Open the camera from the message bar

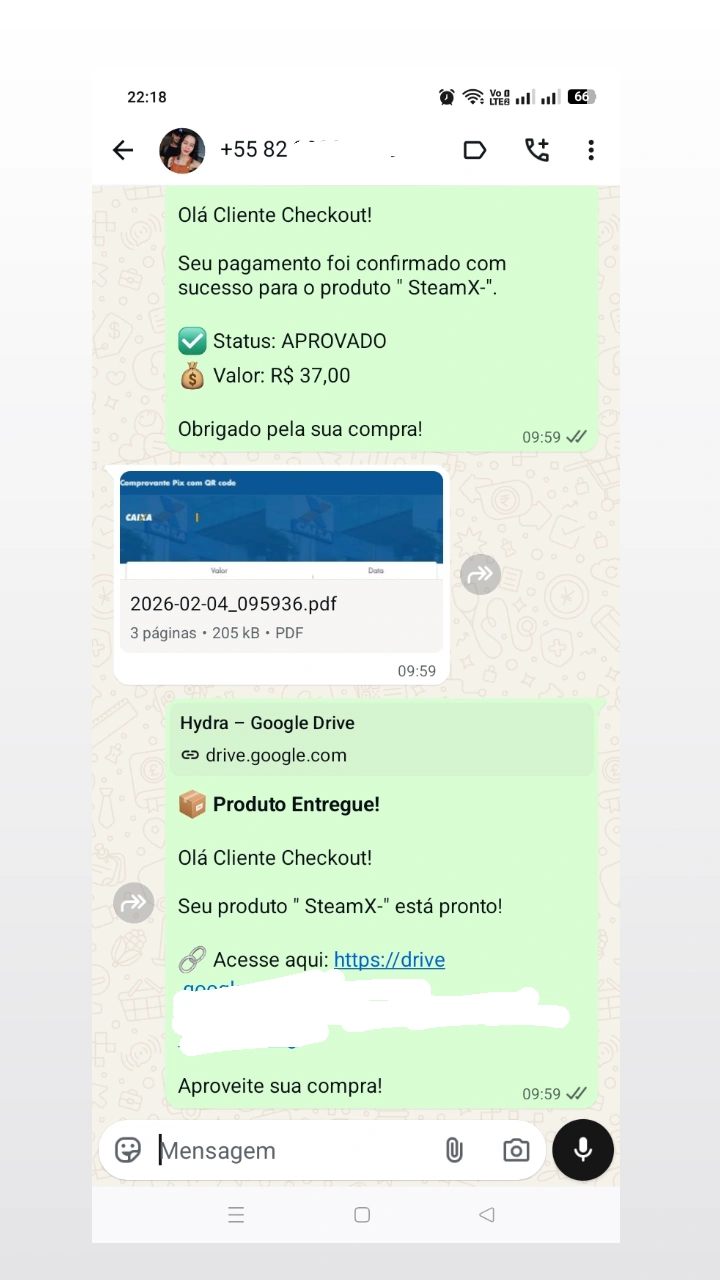pos(516,1150)
